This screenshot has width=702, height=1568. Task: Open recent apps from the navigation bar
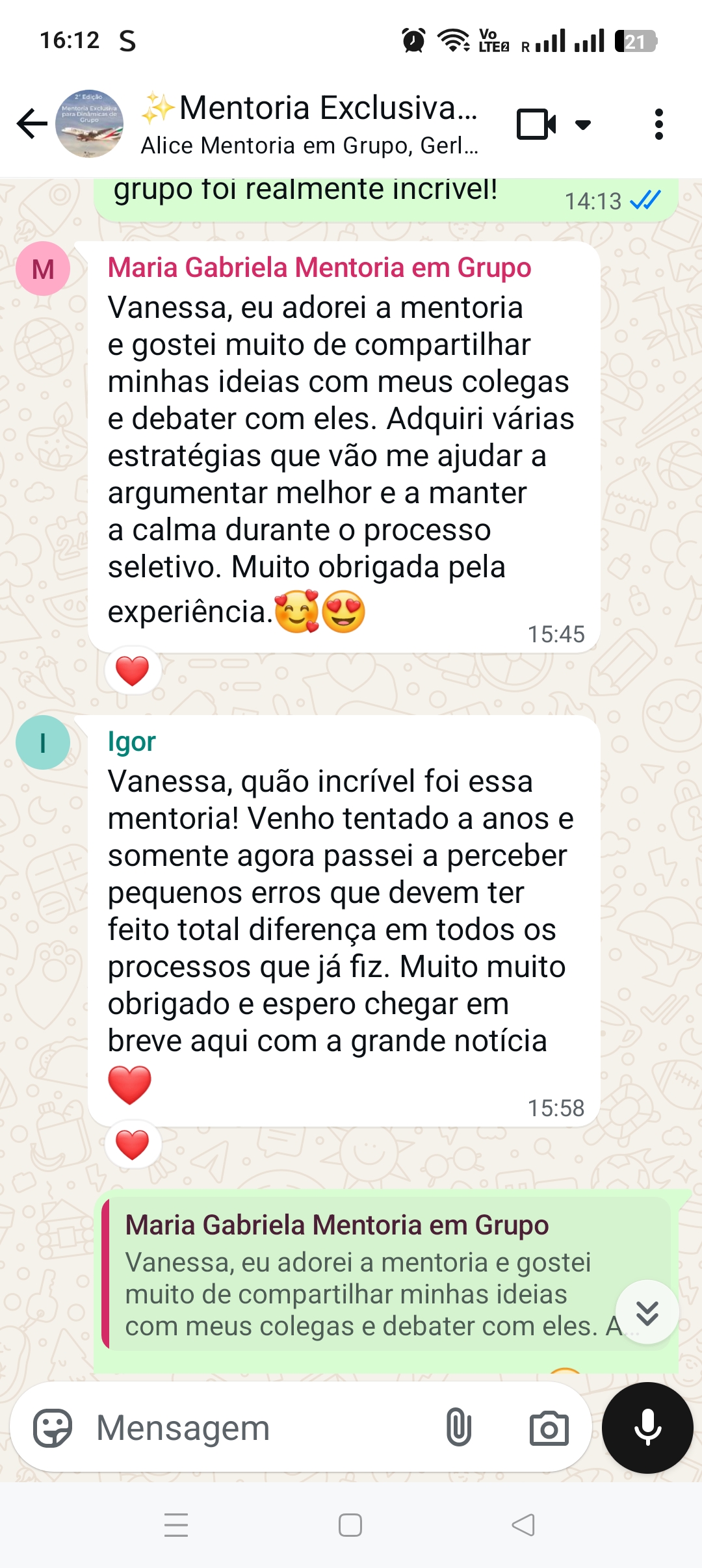point(176,1524)
